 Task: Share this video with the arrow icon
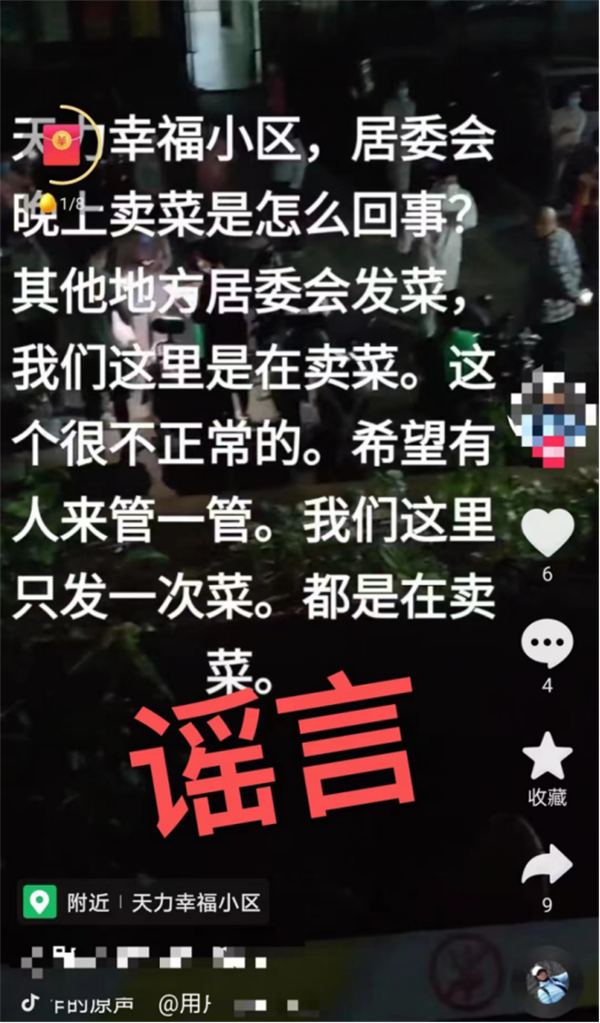pyautogui.click(x=548, y=866)
